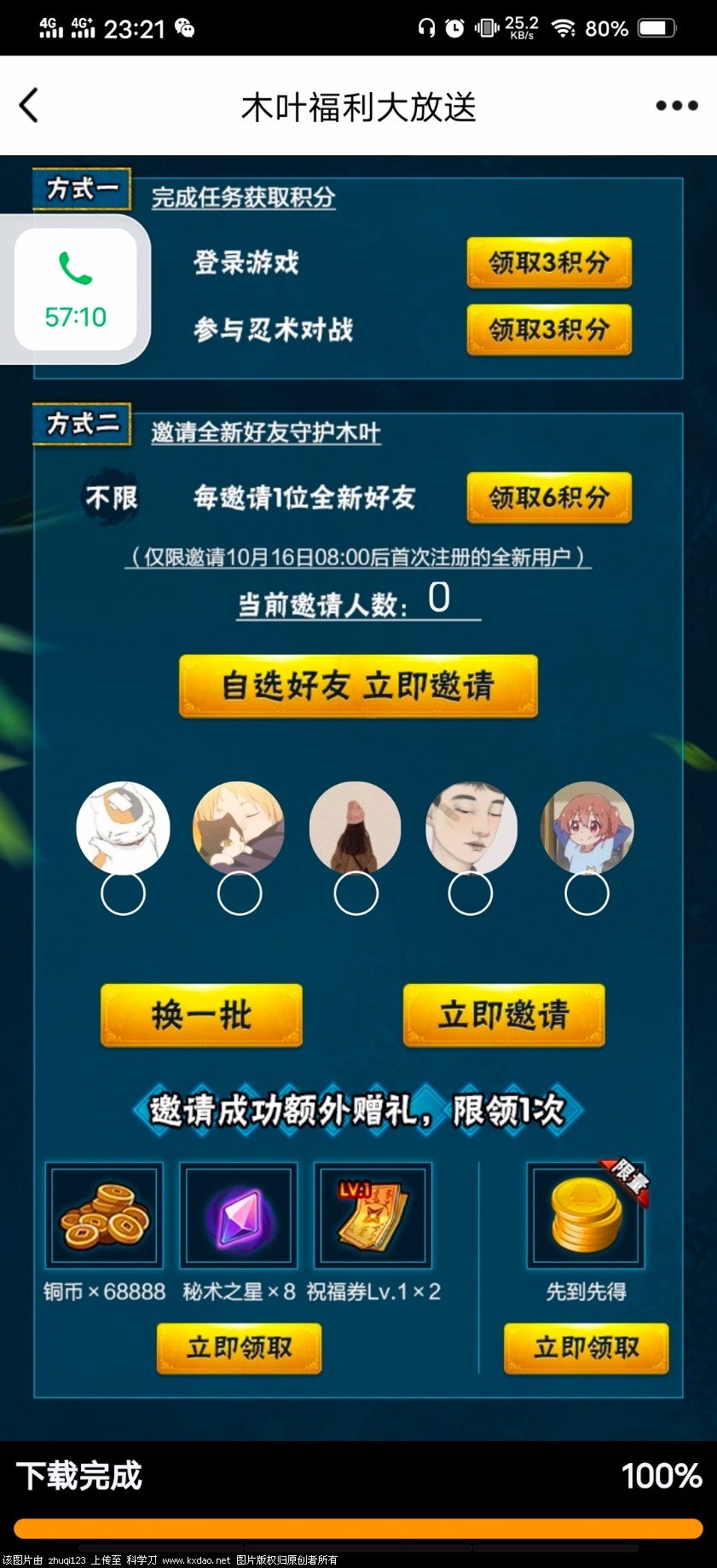Claim 3 points for 登录游戏
This screenshot has height=1568, width=717.
(x=548, y=263)
